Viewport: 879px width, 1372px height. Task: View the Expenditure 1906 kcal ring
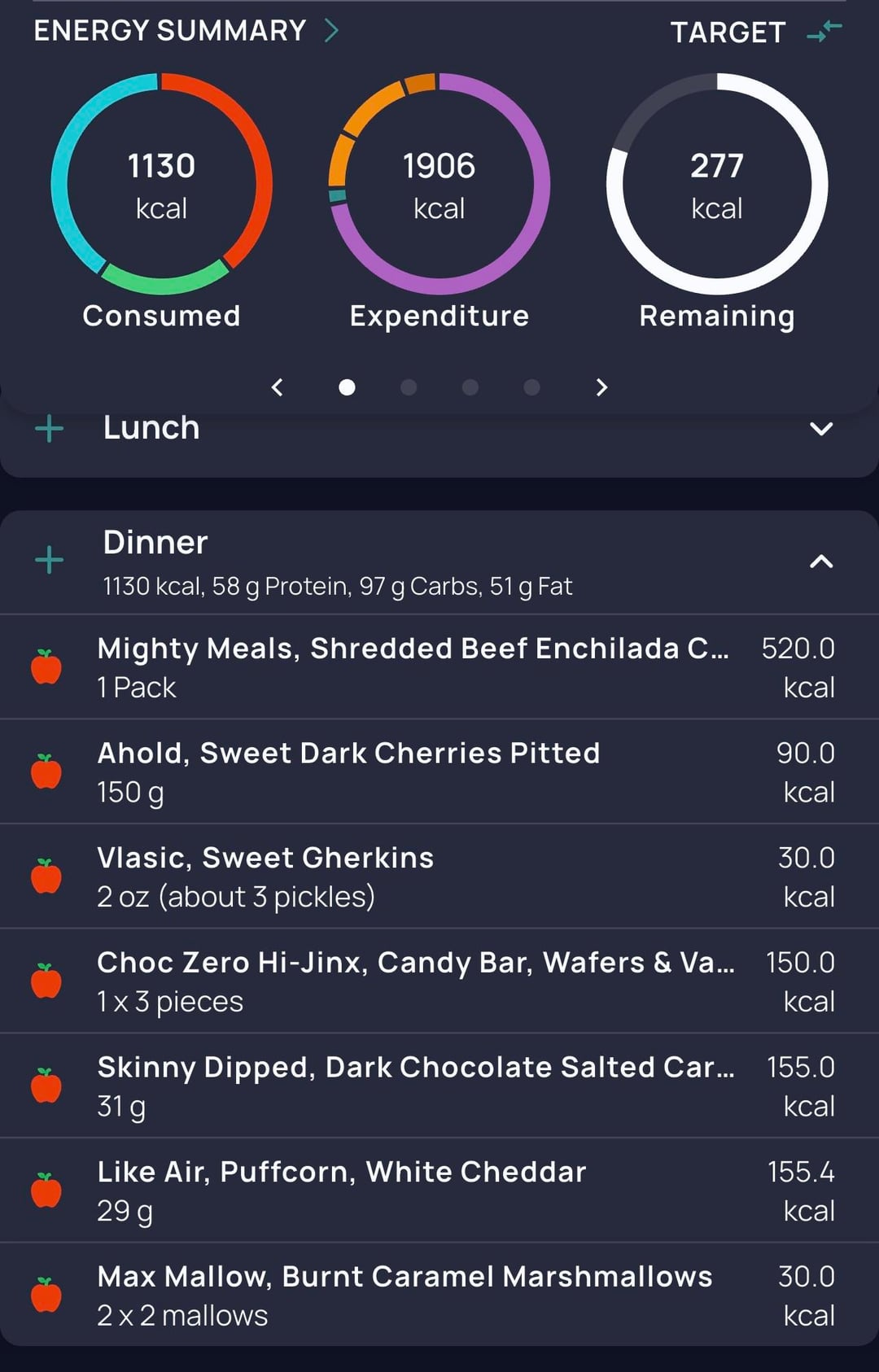(439, 185)
